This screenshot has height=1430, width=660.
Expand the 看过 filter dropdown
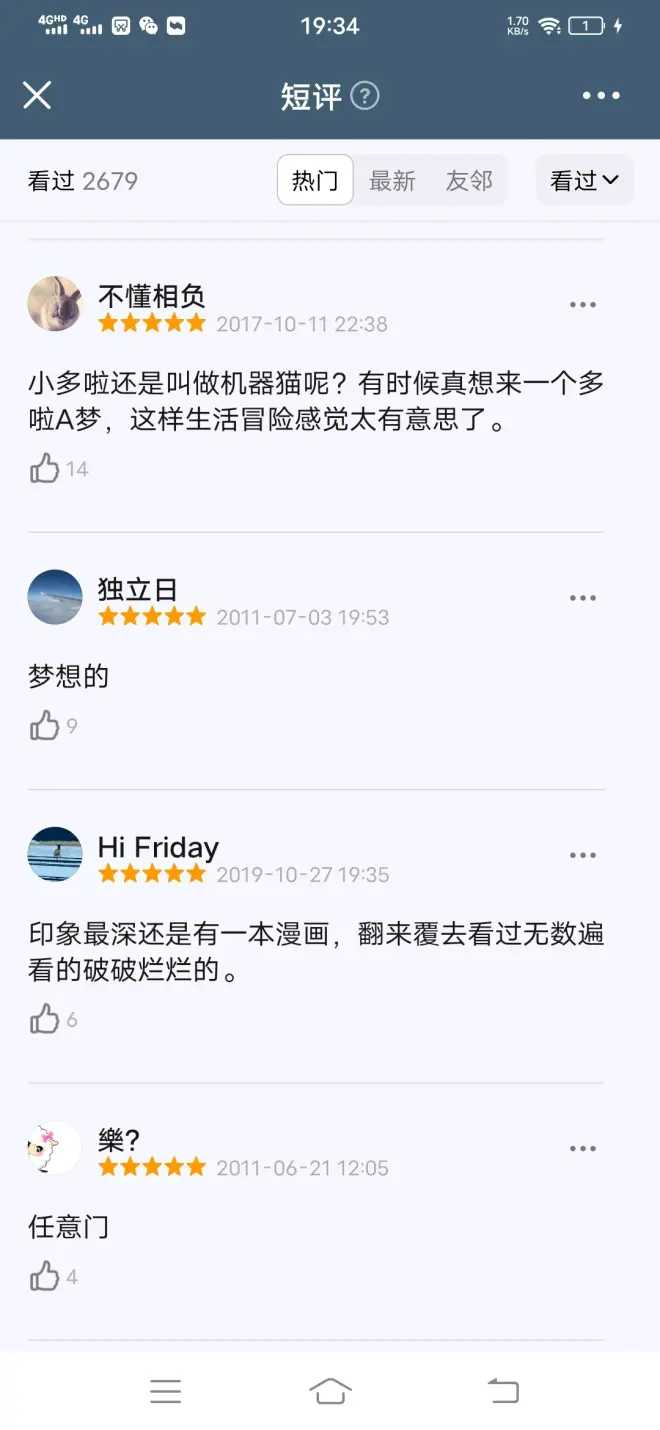(584, 181)
